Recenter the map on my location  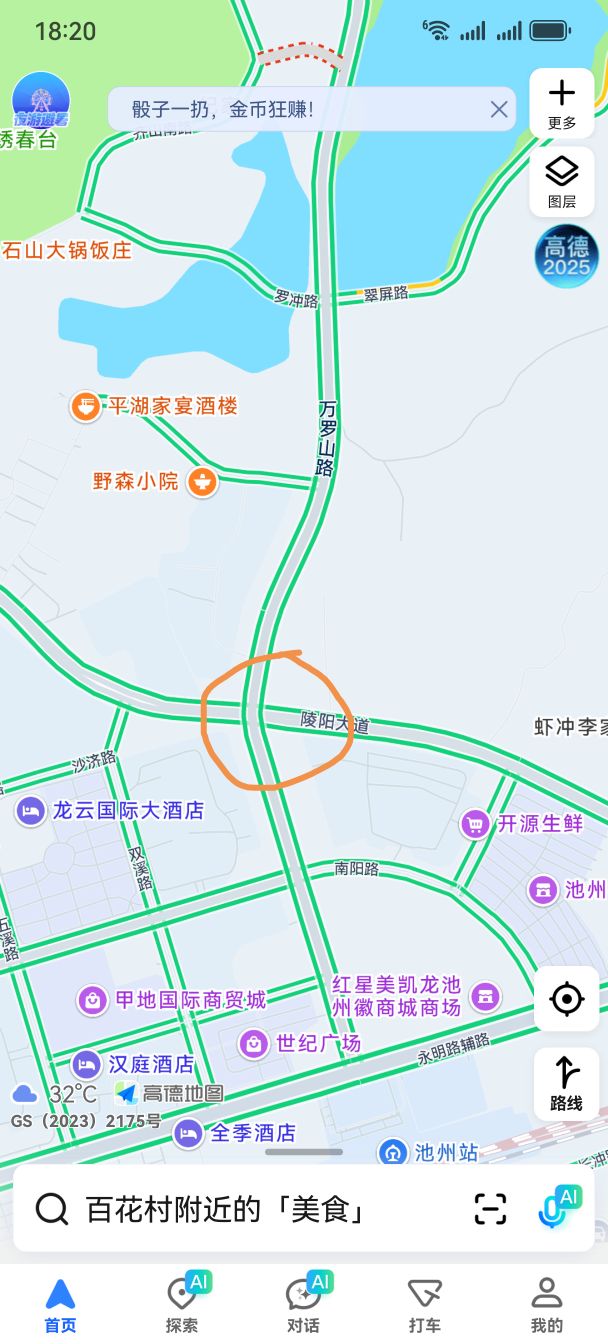tap(566, 998)
